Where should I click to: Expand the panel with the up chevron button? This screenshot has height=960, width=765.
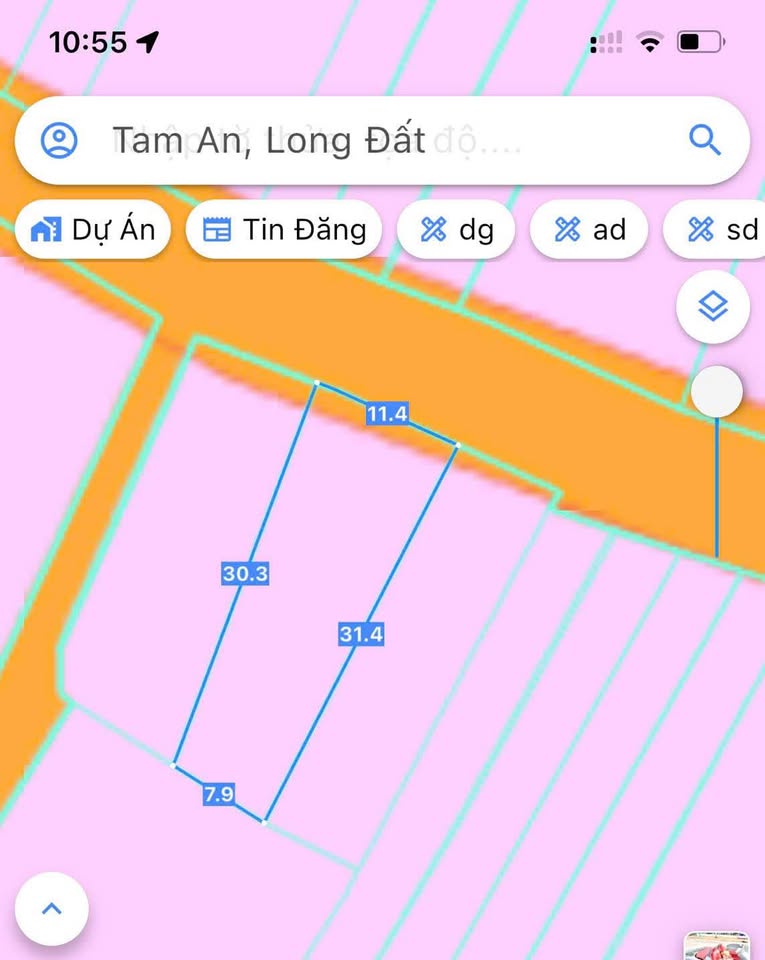pyautogui.click(x=52, y=909)
